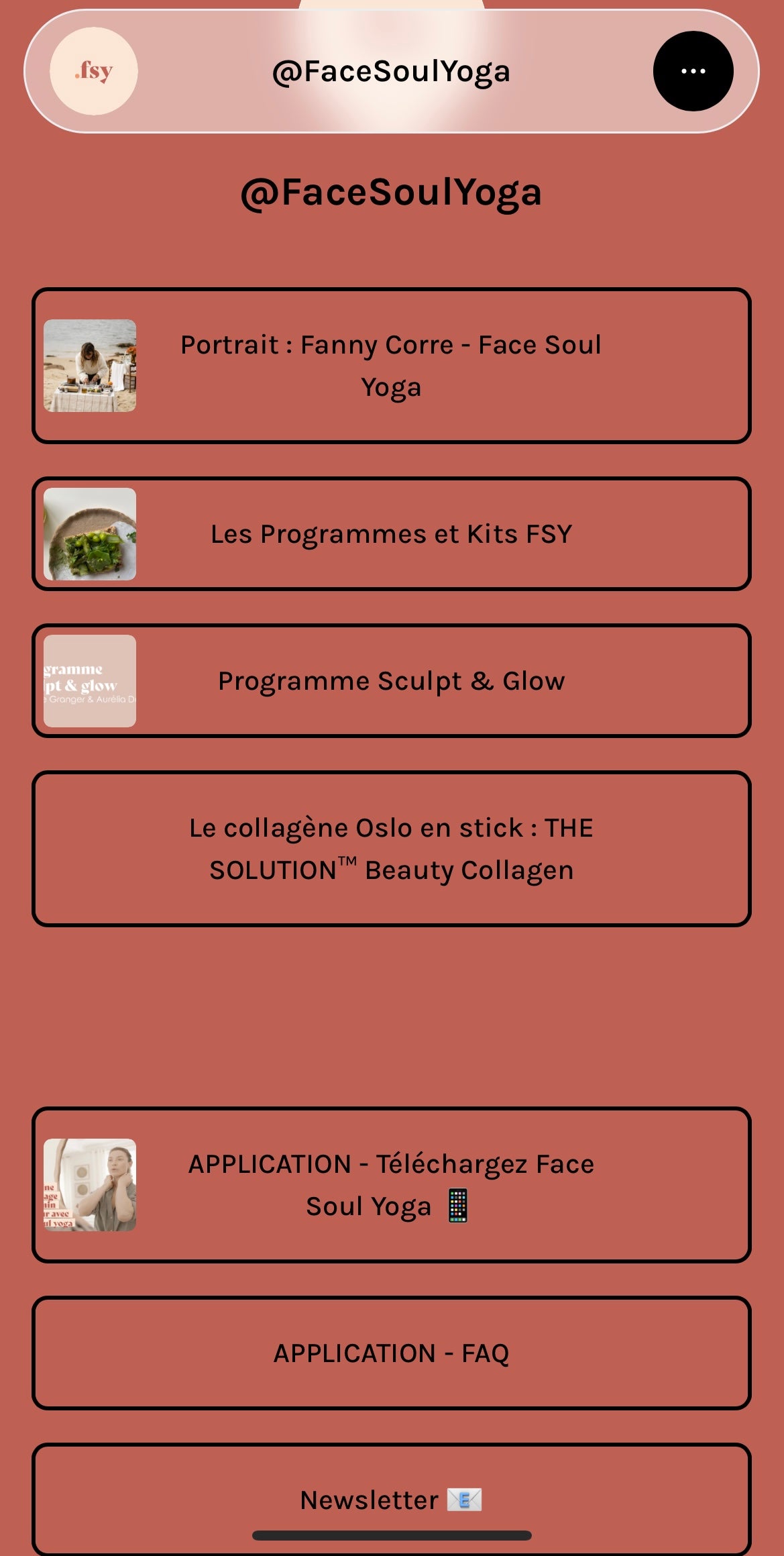Image resolution: width=784 pixels, height=1556 pixels.
Task: Open the Newsletter link
Action: [392, 1500]
